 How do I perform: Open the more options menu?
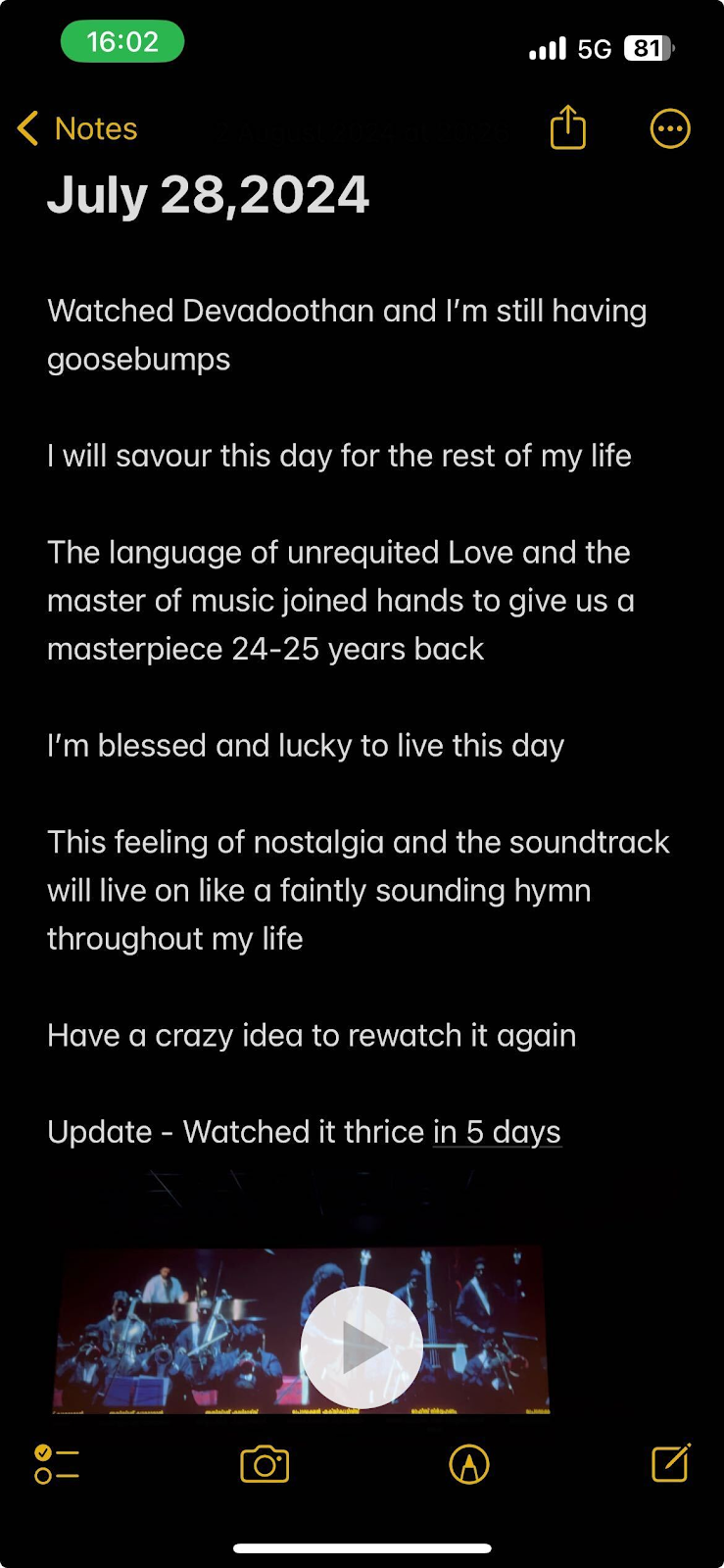[670, 128]
